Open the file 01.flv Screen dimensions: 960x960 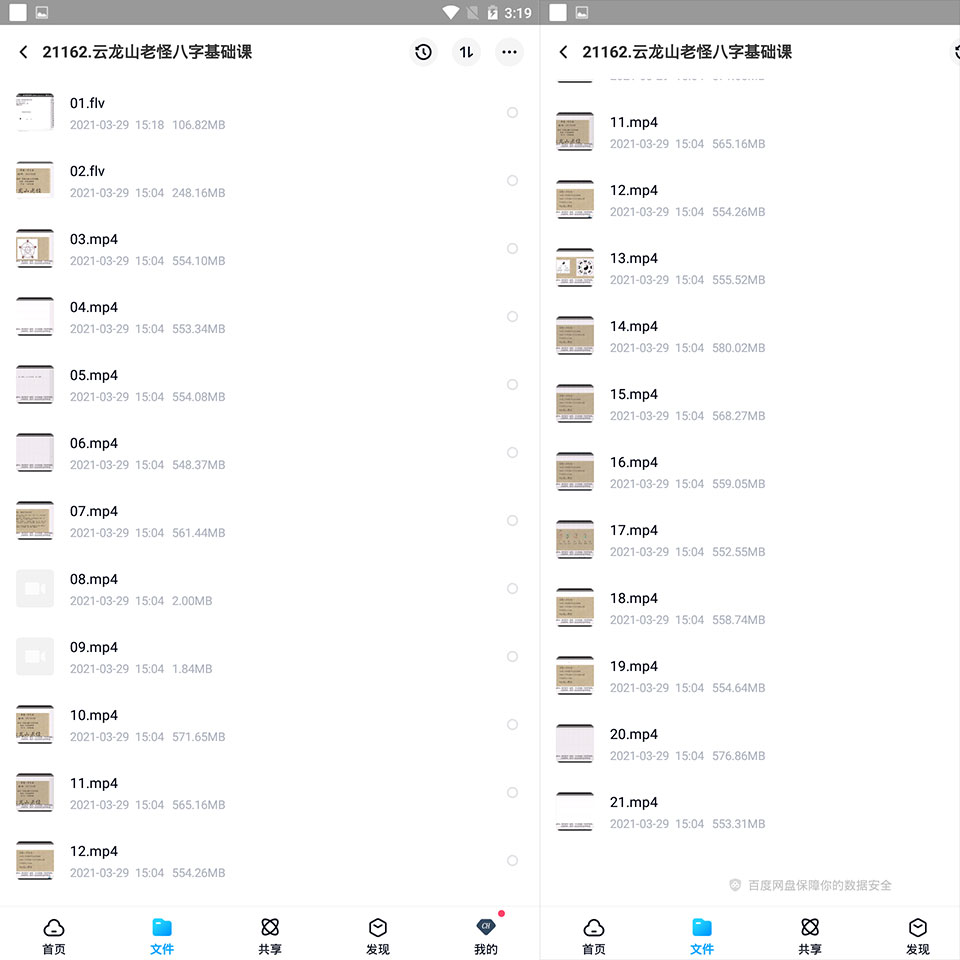269,113
